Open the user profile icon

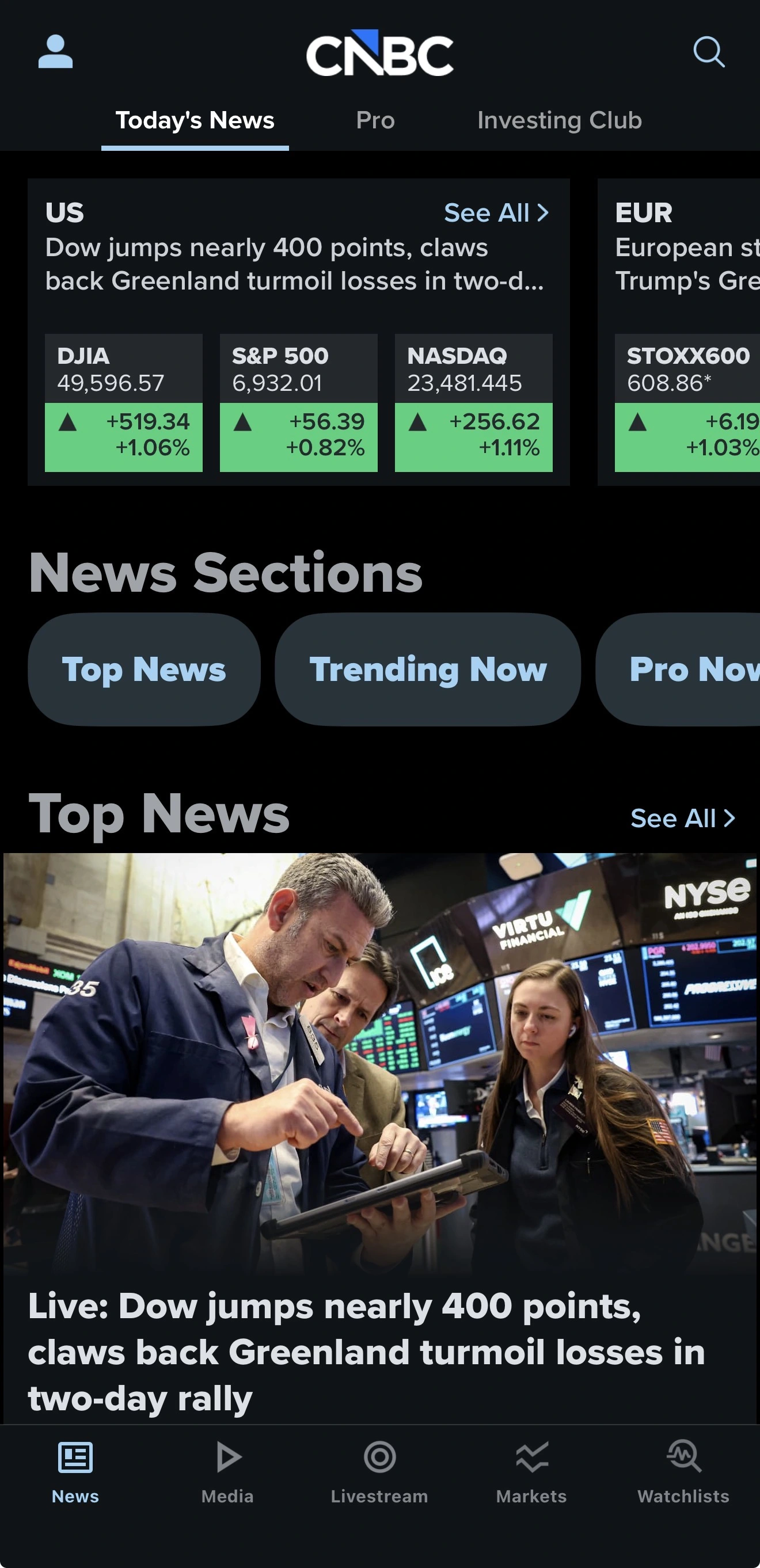(55, 52)
